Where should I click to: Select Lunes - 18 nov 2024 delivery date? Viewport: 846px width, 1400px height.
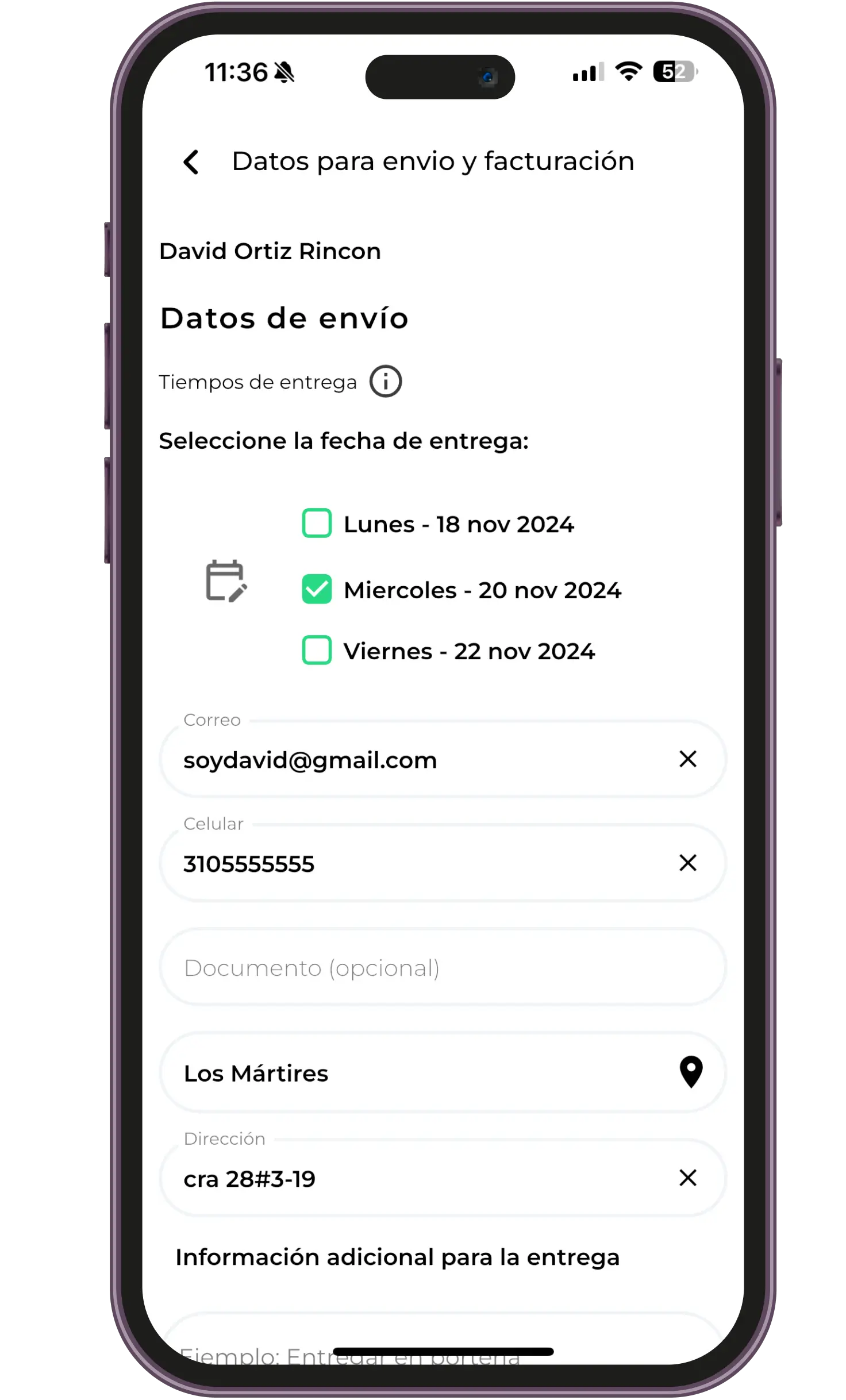317,524
